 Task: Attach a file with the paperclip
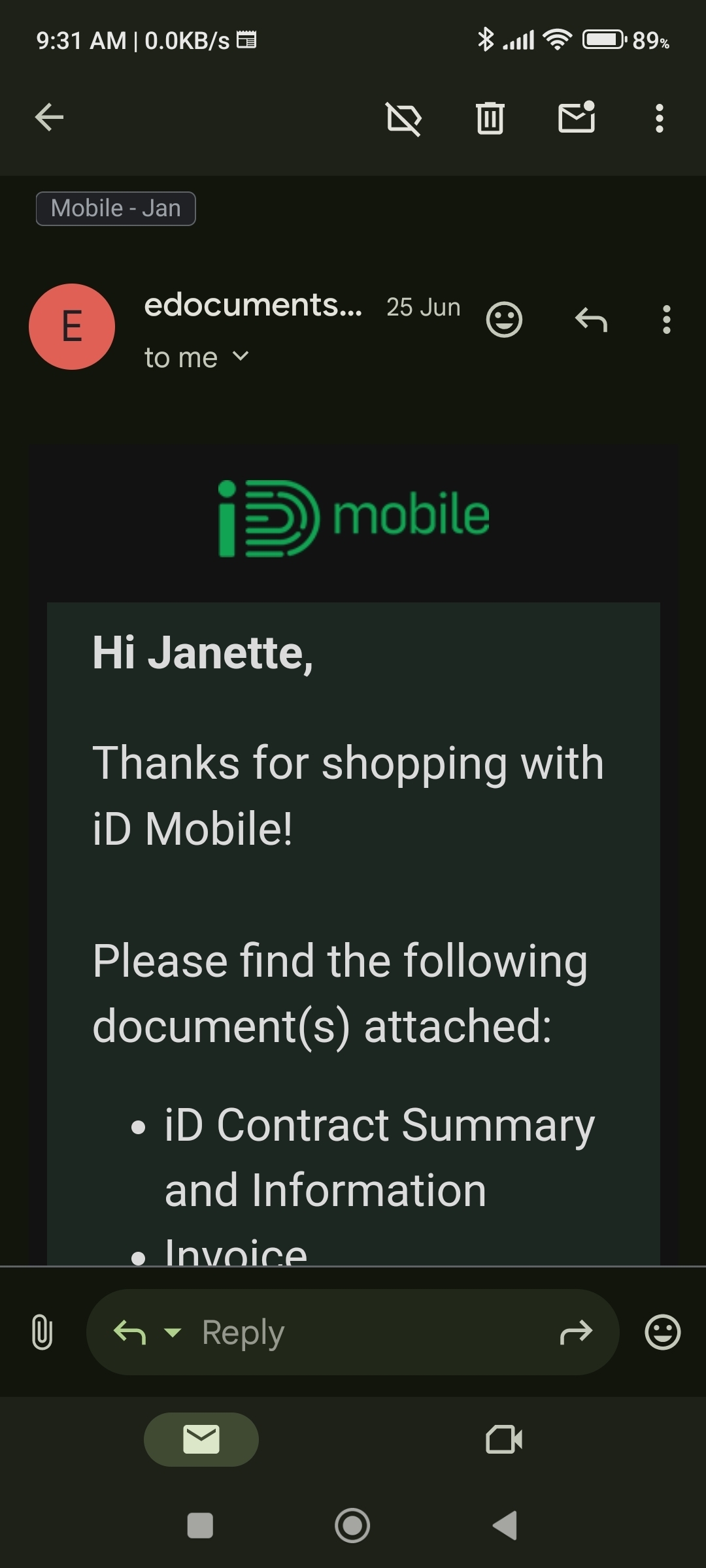tap(42, 1332)
